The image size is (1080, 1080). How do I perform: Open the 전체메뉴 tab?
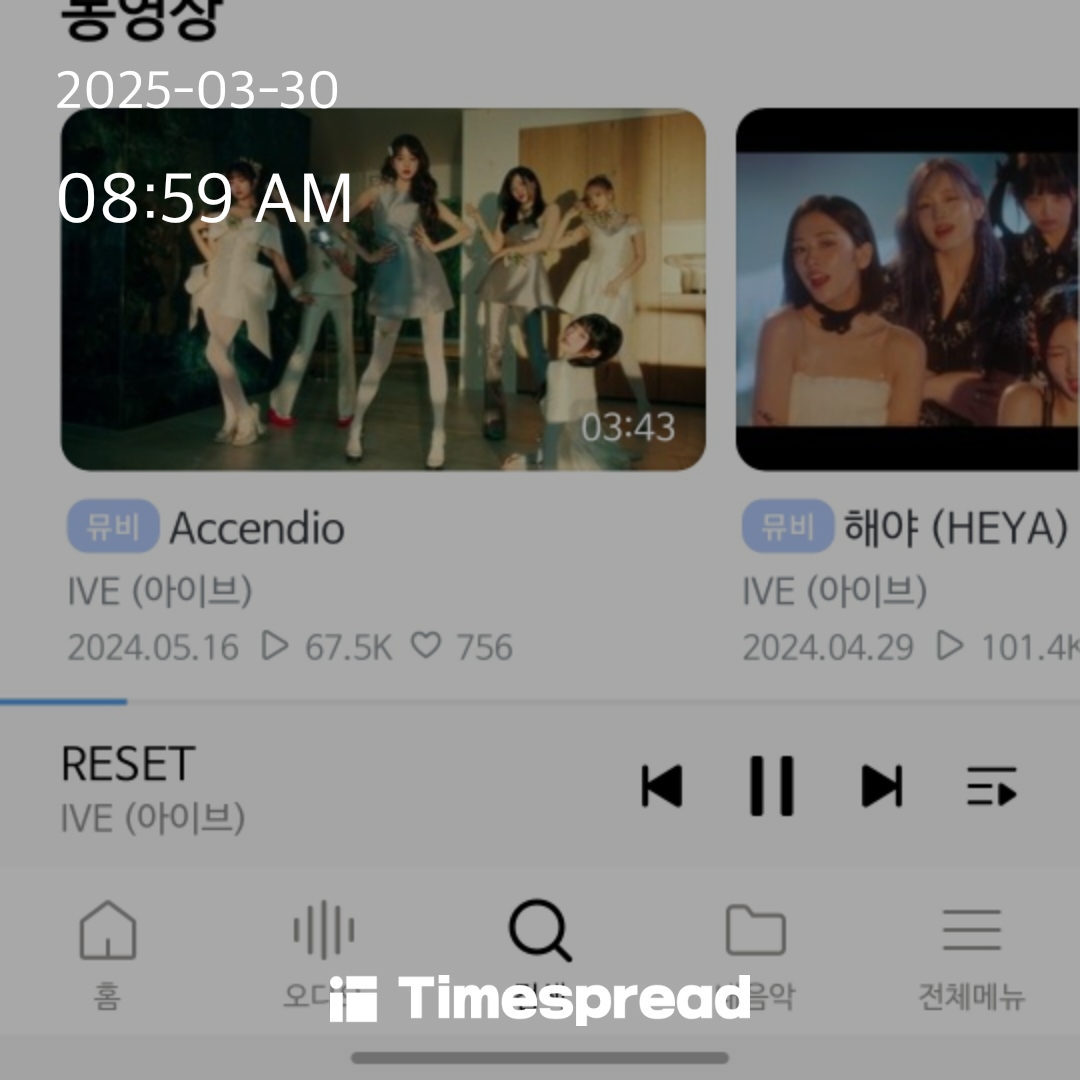point(971,950)
